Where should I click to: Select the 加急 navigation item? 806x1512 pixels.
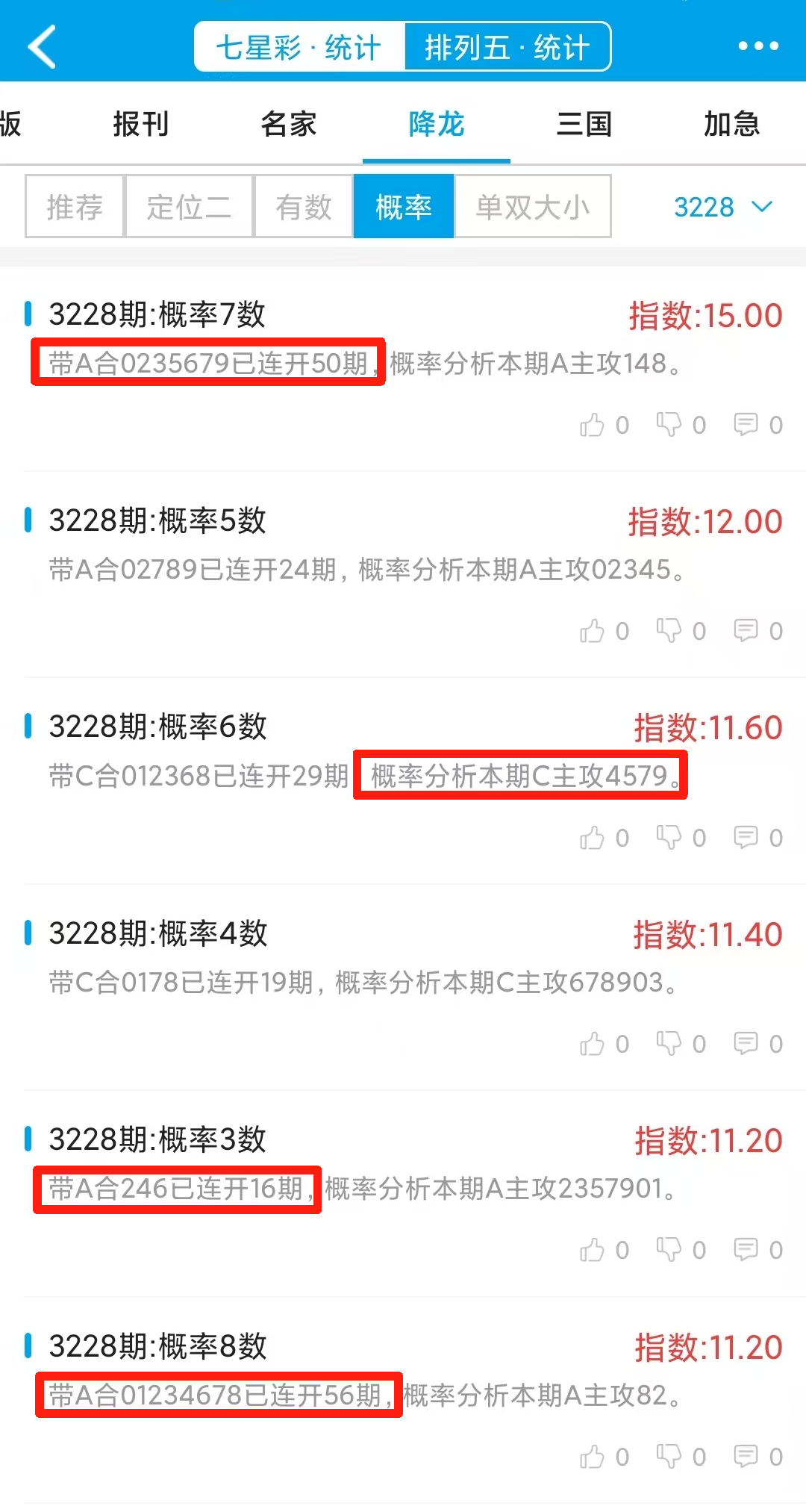(731, 123)
